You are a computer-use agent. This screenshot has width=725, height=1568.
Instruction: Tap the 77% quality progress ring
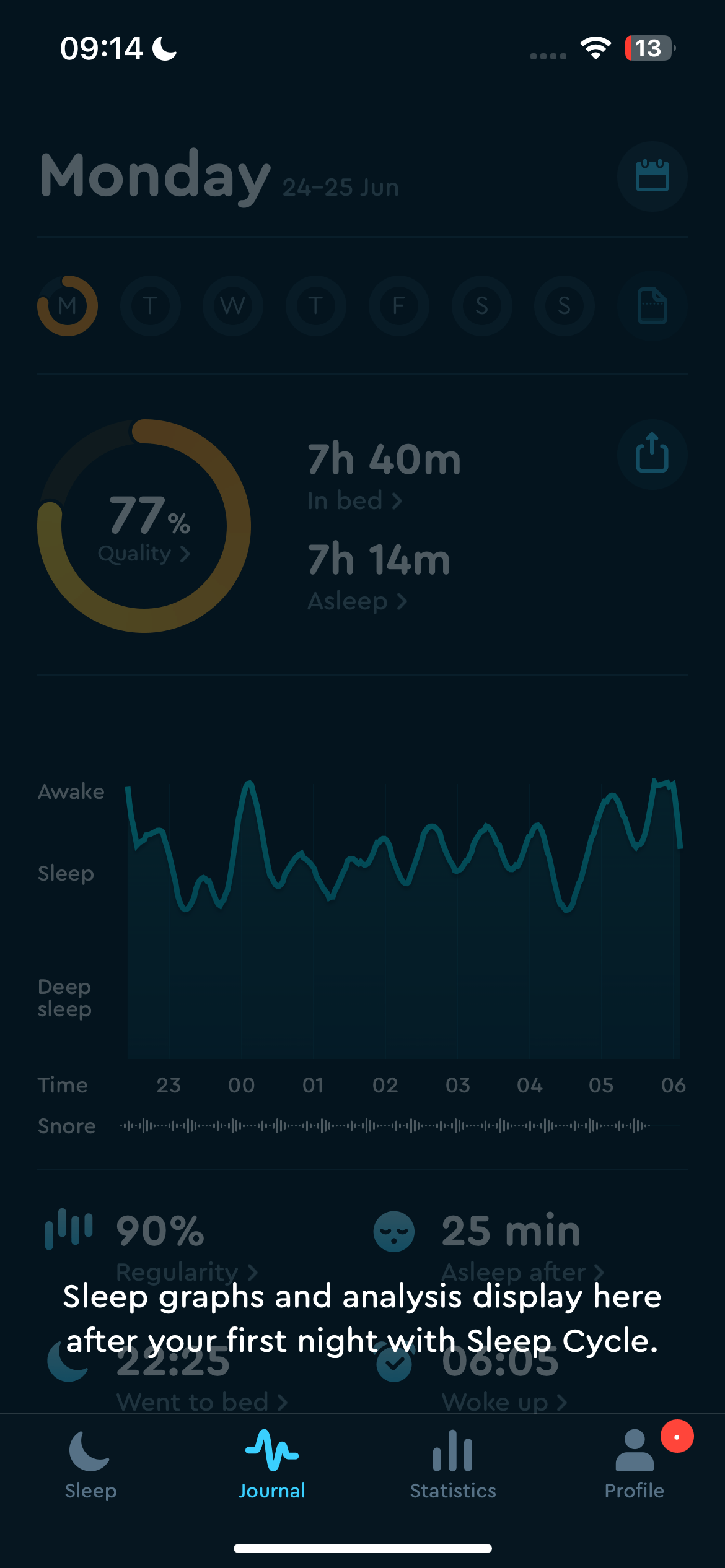point(144,526)
